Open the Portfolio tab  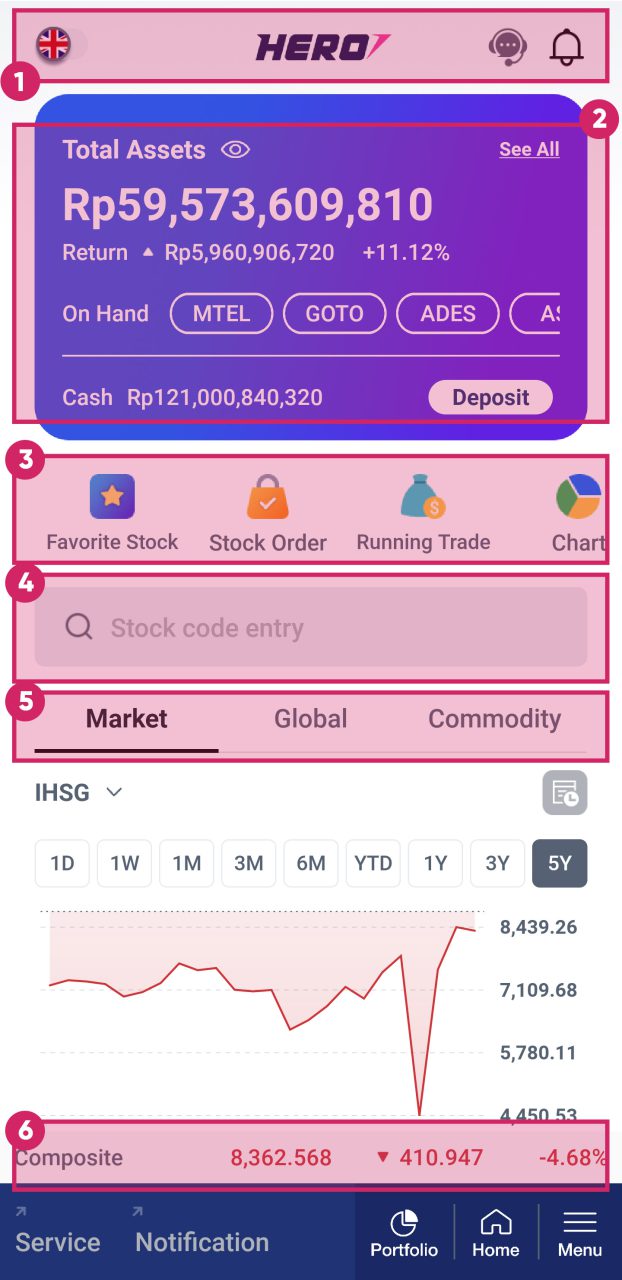(x=404, y=1233)
